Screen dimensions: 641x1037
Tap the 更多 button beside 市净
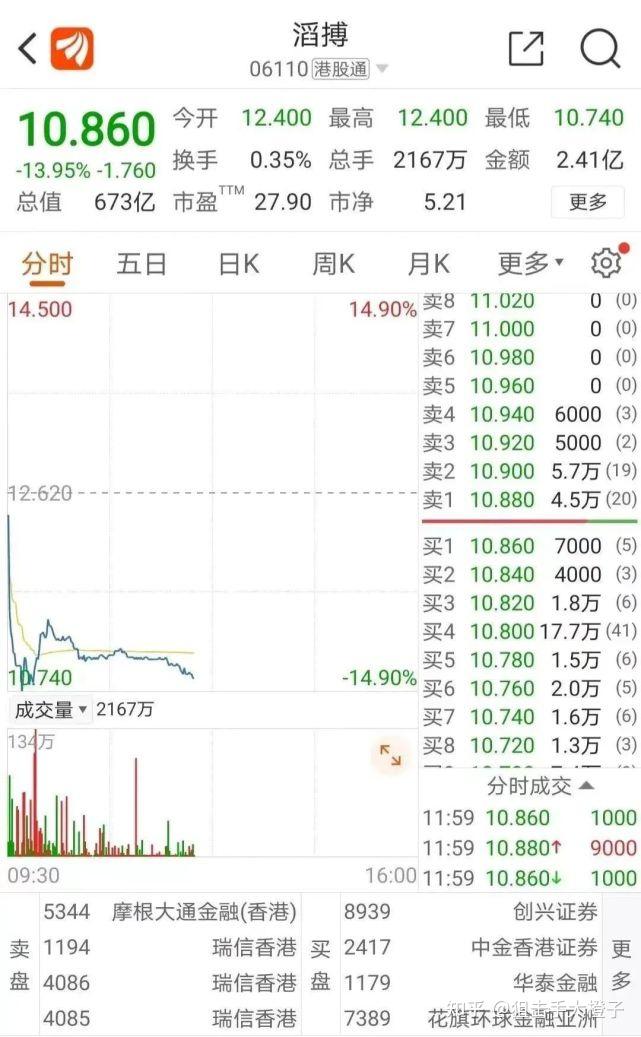[588, 202]
